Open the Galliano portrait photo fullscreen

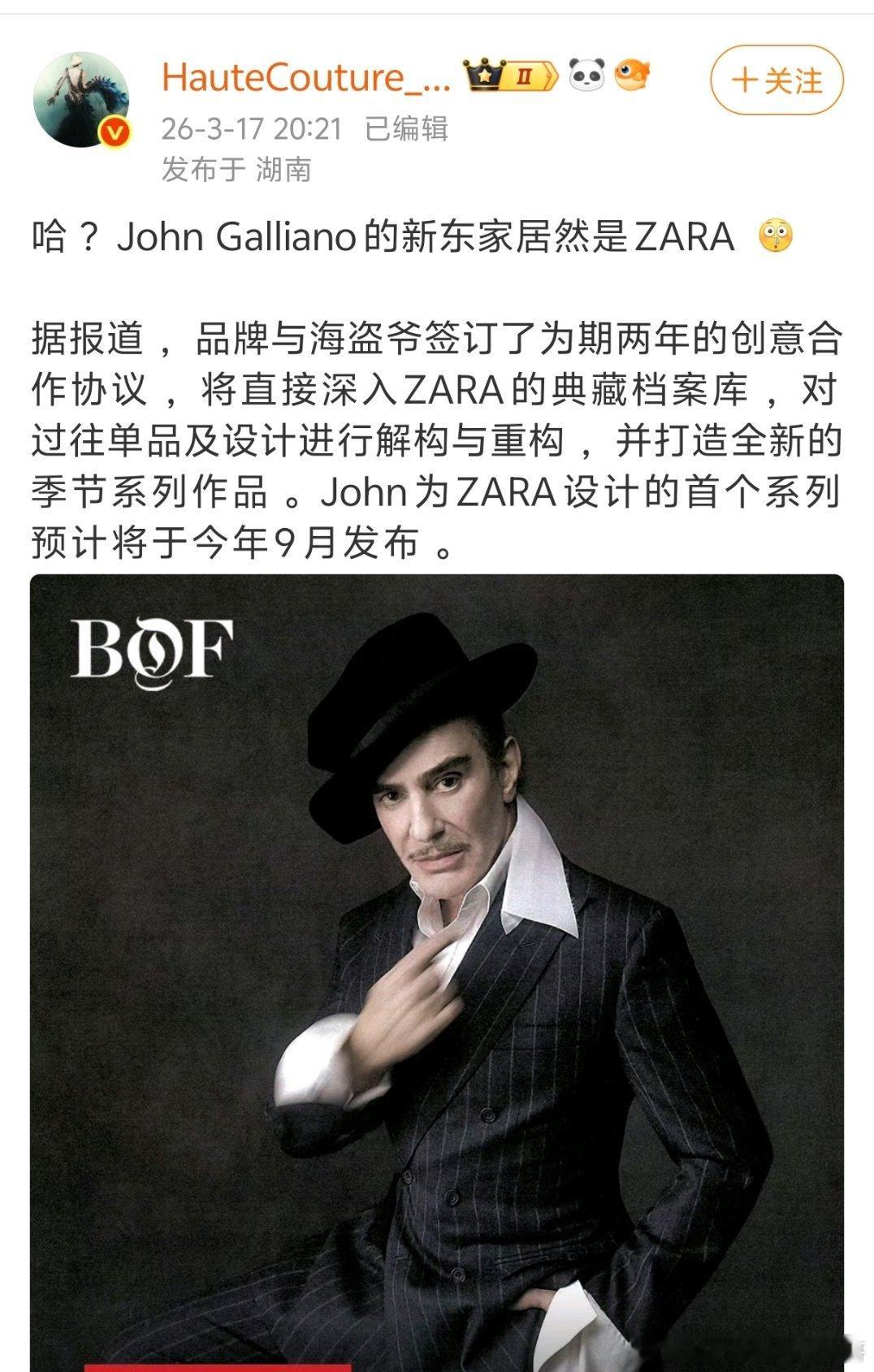coord(437,975)
